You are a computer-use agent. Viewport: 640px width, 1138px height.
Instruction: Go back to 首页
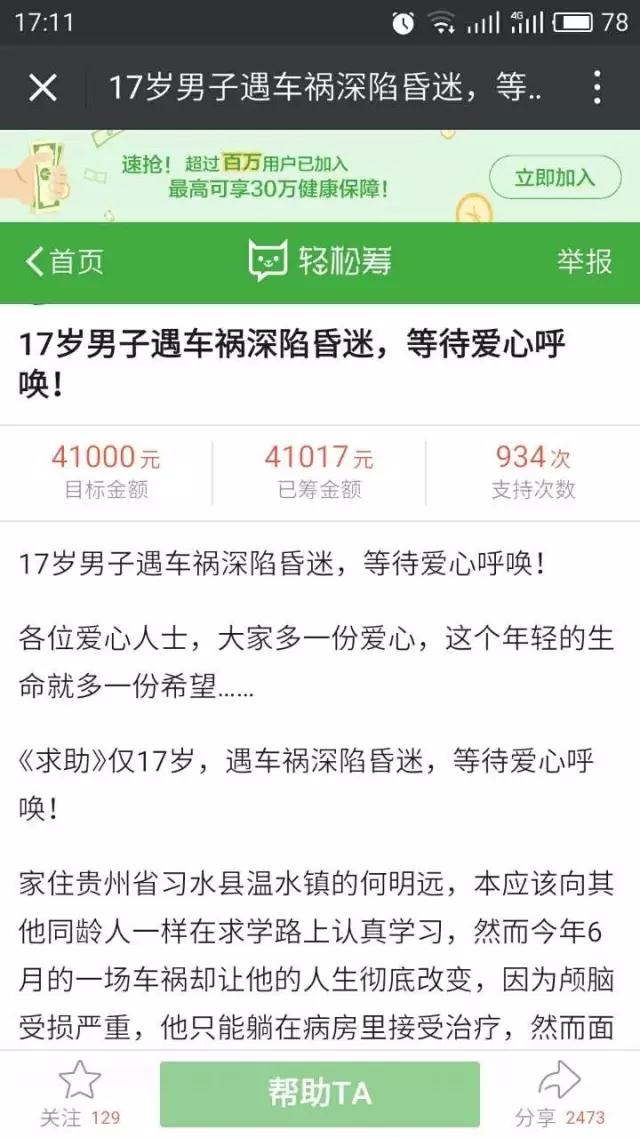tap(65, 262)
